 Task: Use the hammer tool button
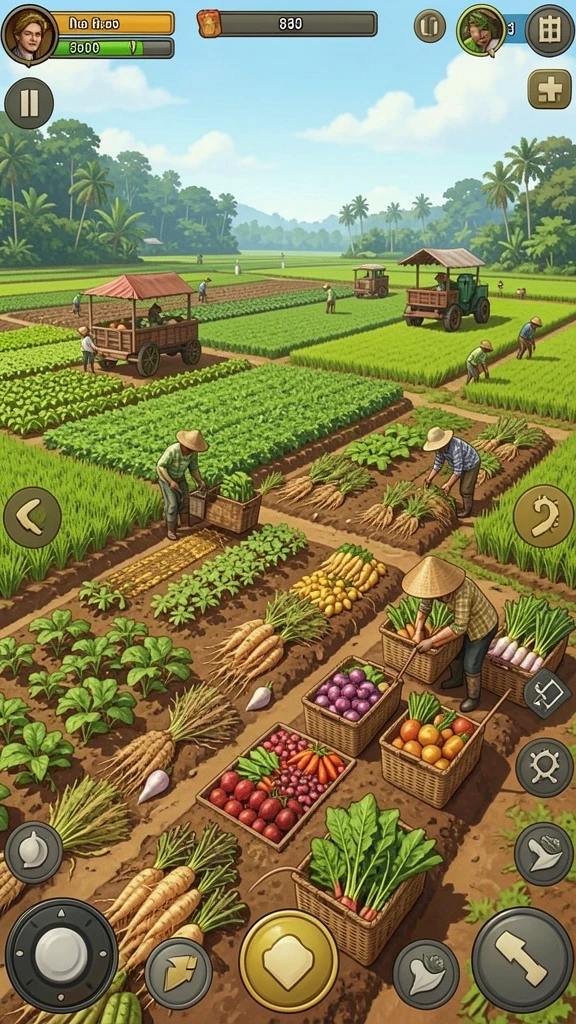(x=522, y=959)
